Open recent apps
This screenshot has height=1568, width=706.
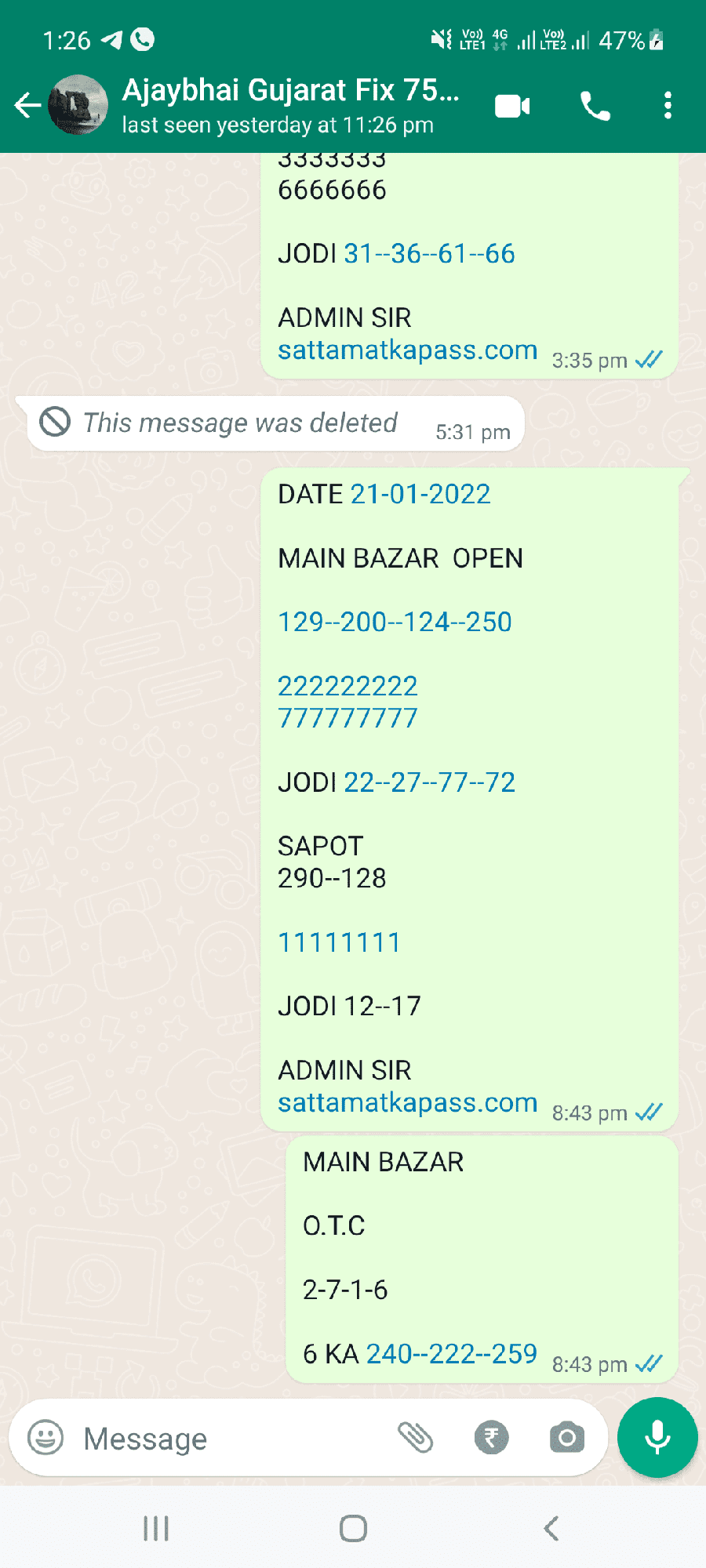[156, 1528]
